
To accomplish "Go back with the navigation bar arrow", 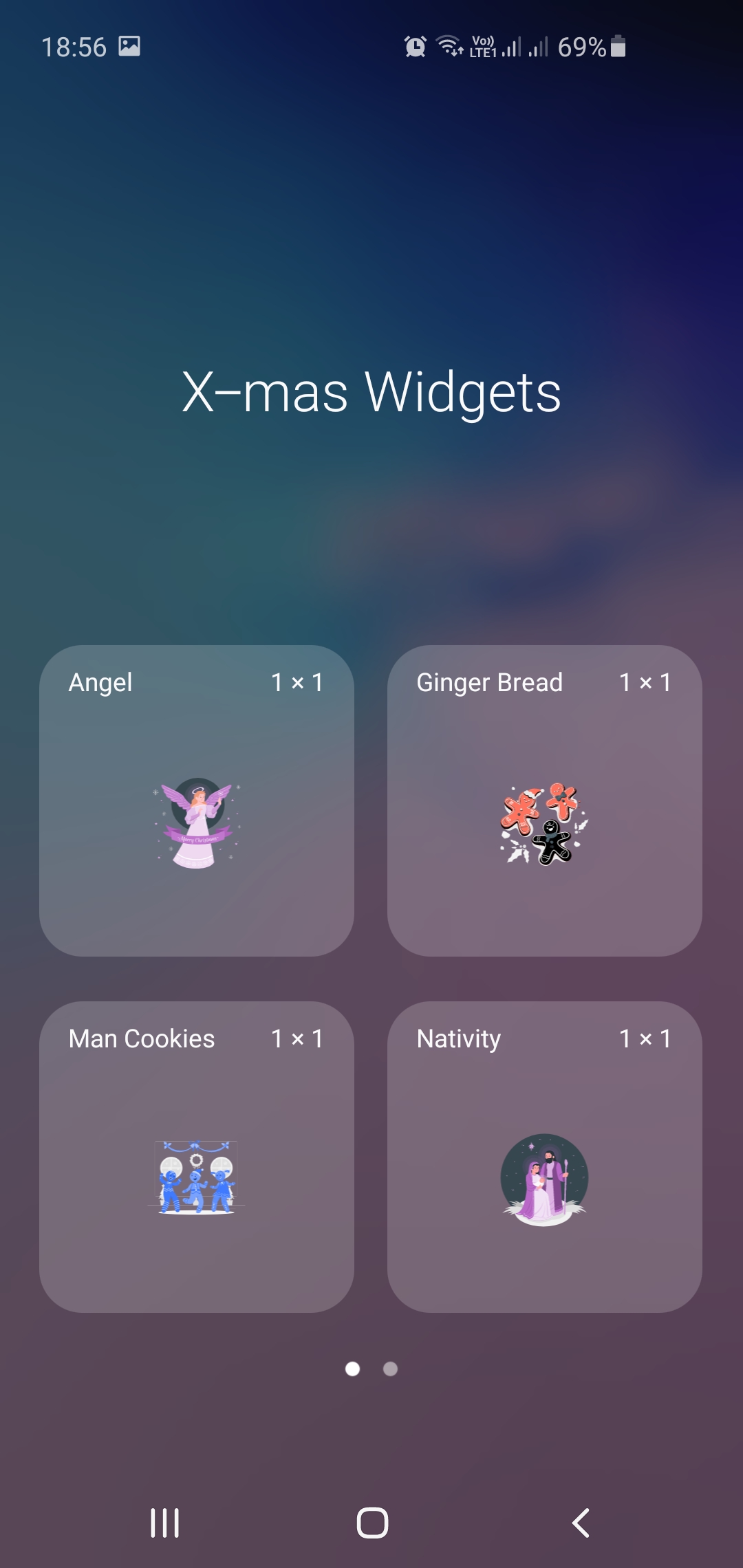I will point(581,1523).
